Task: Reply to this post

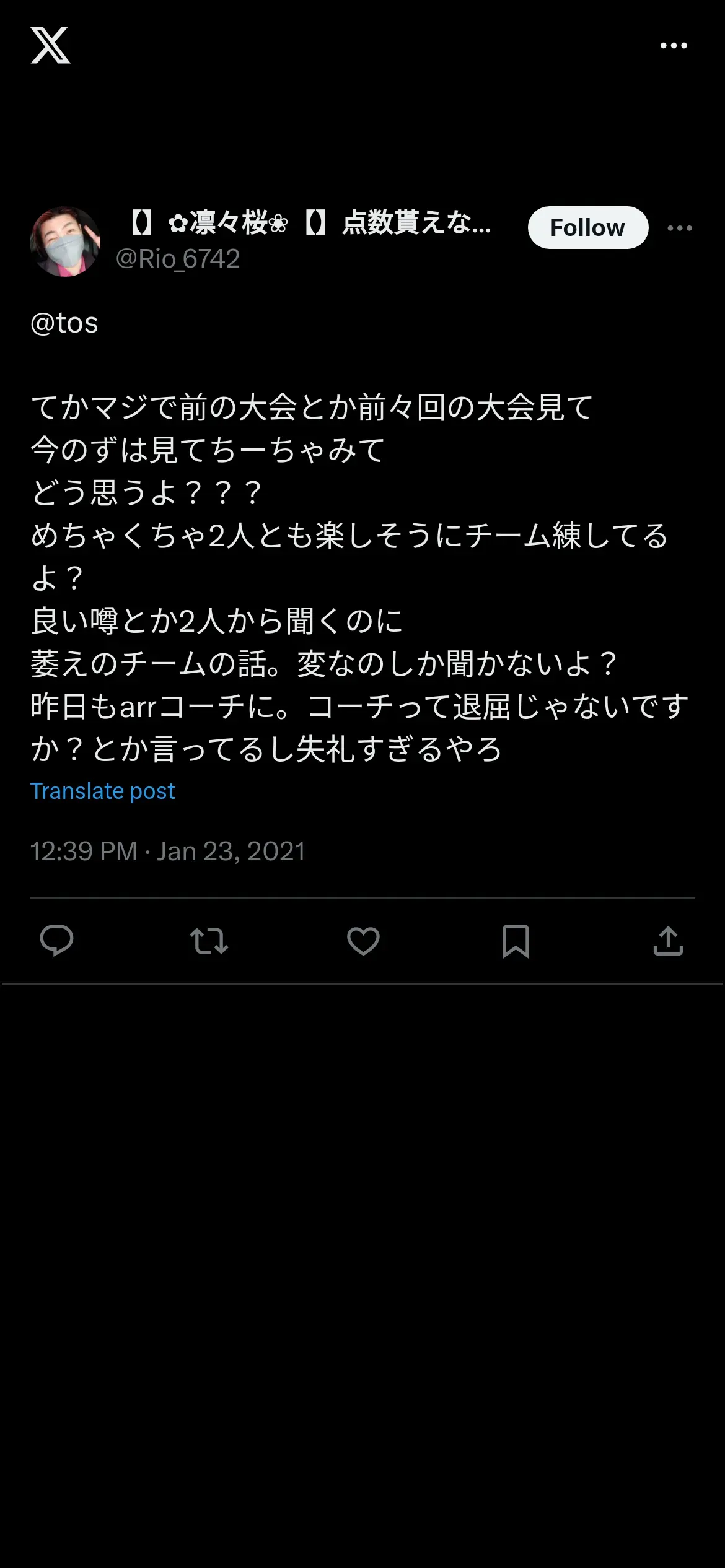Action: [x=56, y=941]
